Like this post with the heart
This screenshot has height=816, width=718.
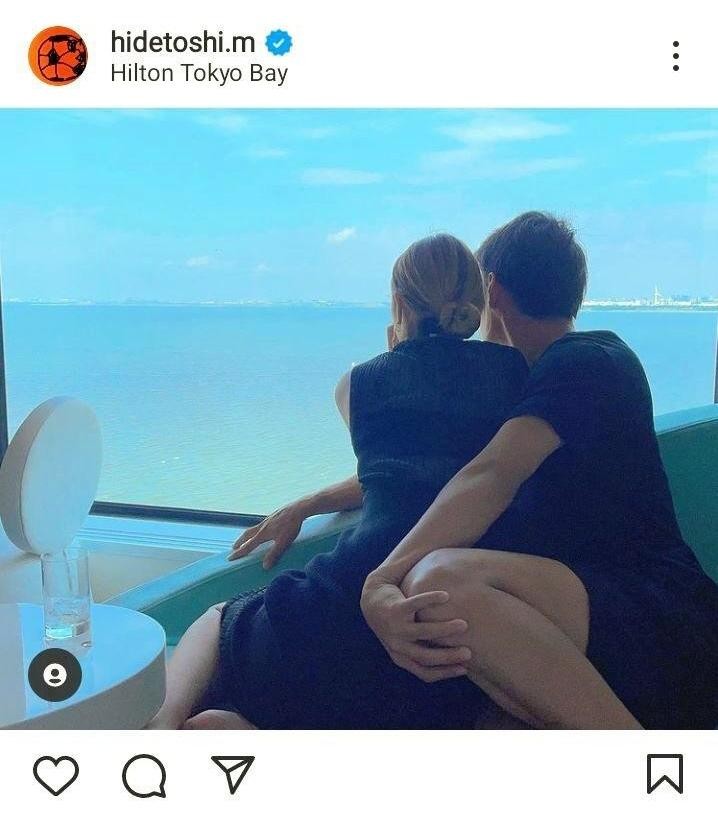point(56,775)
